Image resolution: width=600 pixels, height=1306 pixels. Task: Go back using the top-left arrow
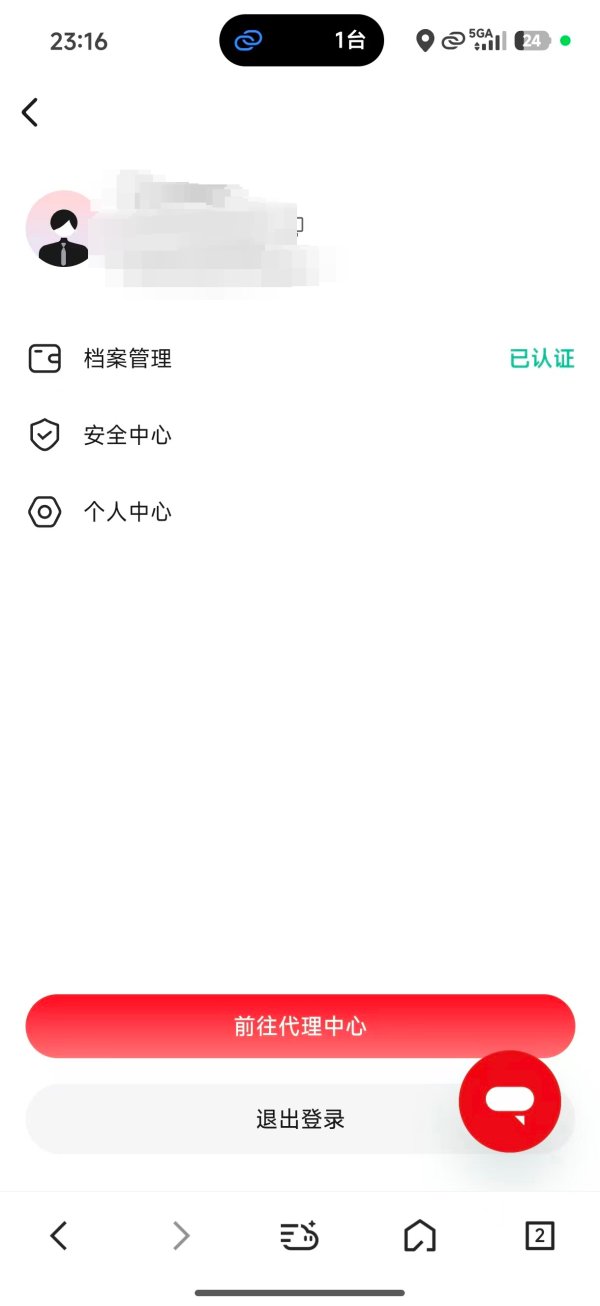30,112
